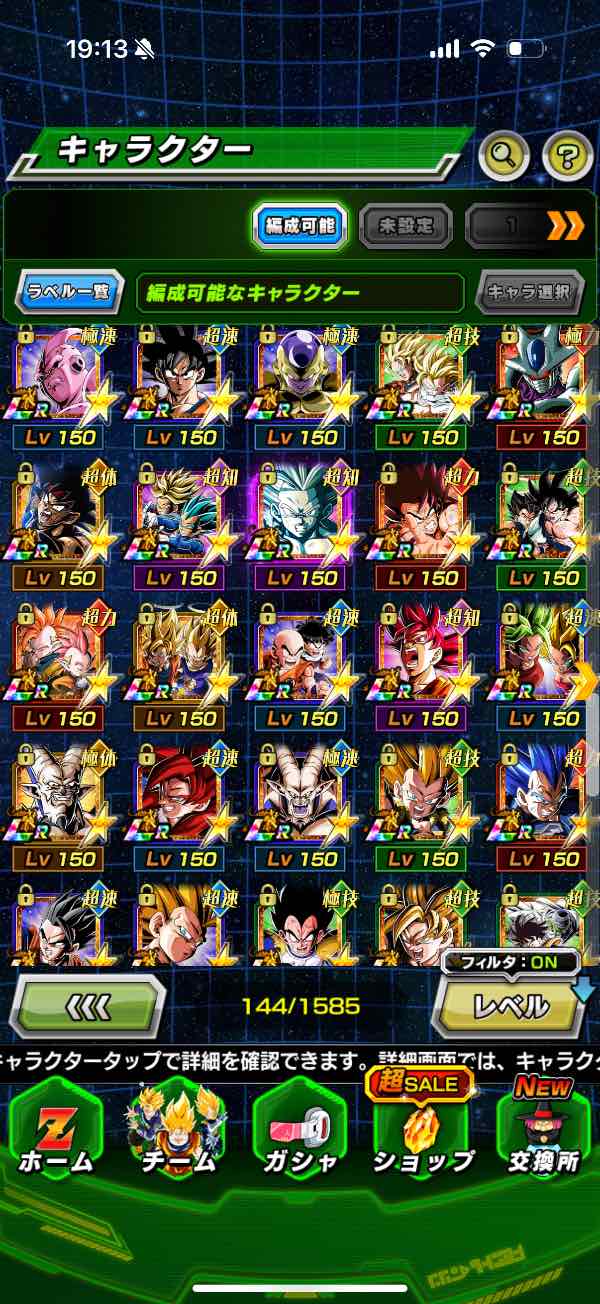Open the help question mark

point(567,155)
